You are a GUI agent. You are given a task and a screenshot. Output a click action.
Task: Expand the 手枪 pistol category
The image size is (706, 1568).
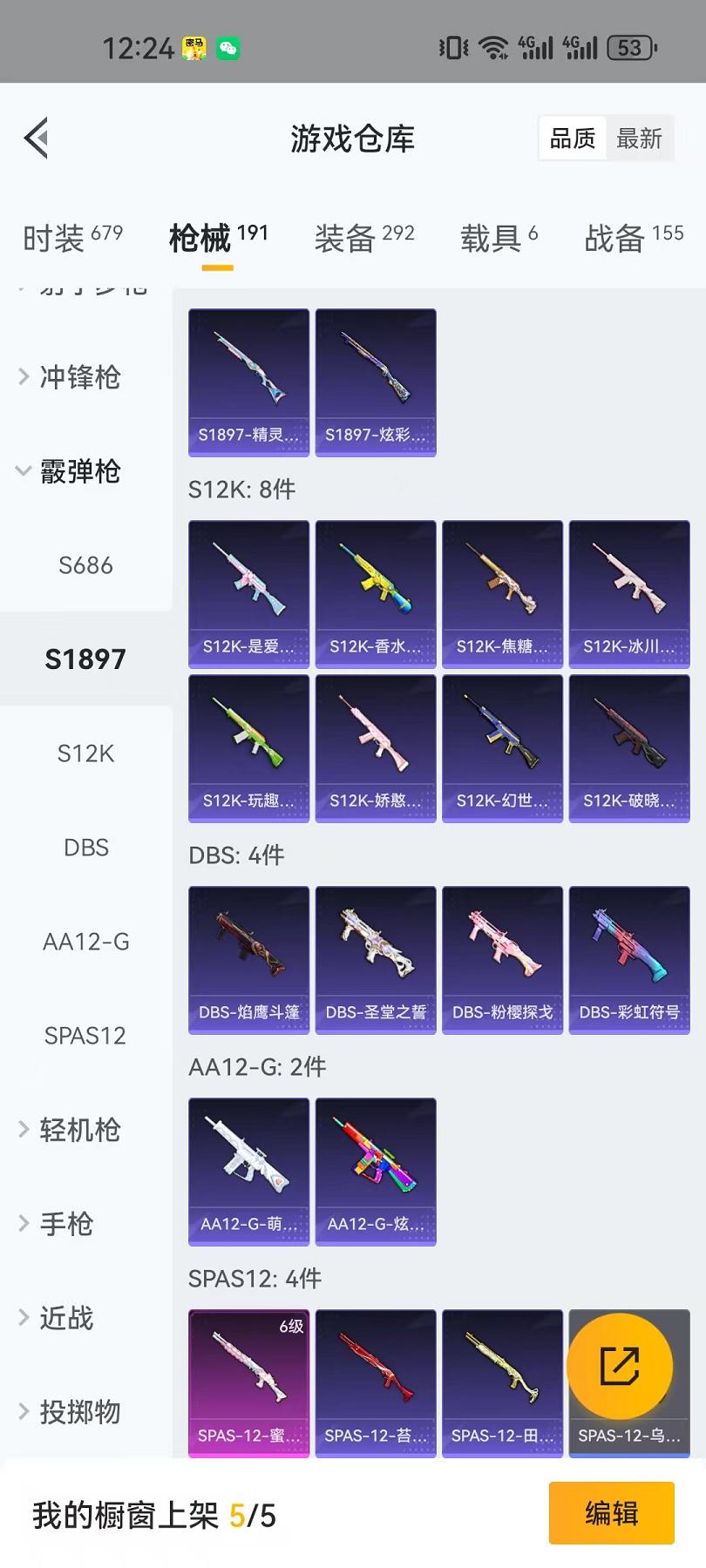coord(71,1223)
